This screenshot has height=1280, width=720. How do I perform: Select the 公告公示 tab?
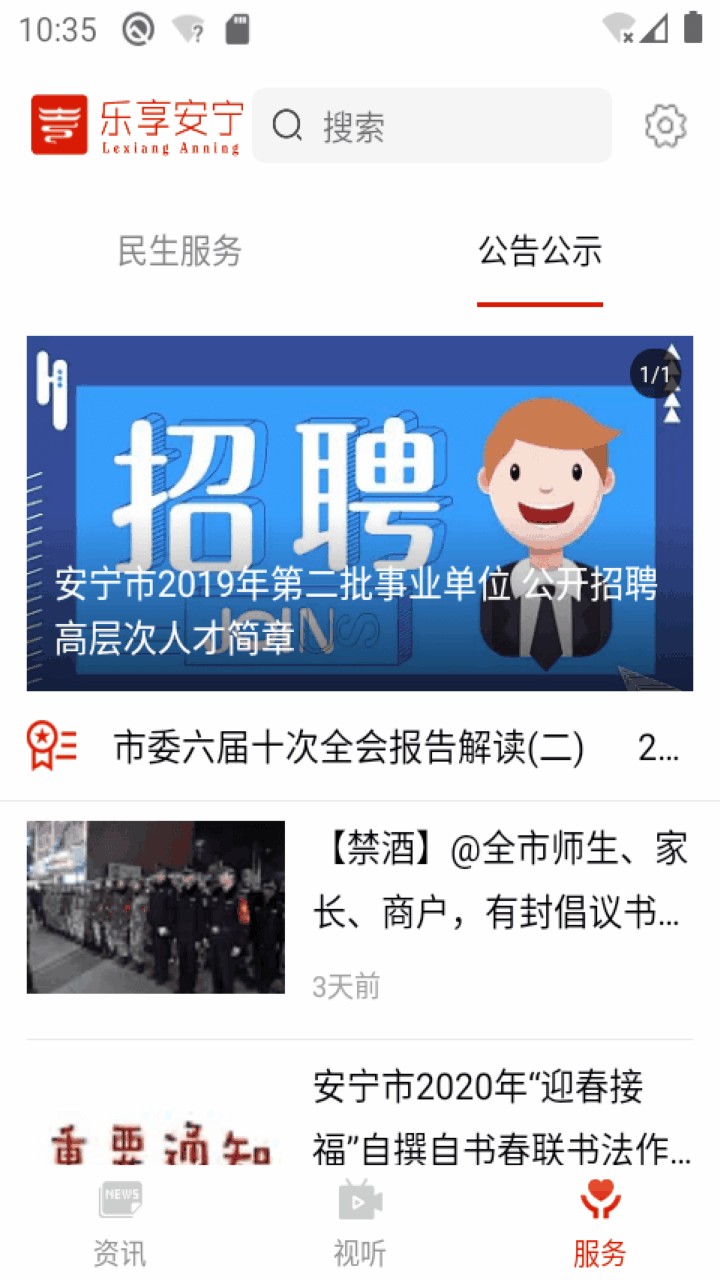pyautogui.click(x=540, y=252)
